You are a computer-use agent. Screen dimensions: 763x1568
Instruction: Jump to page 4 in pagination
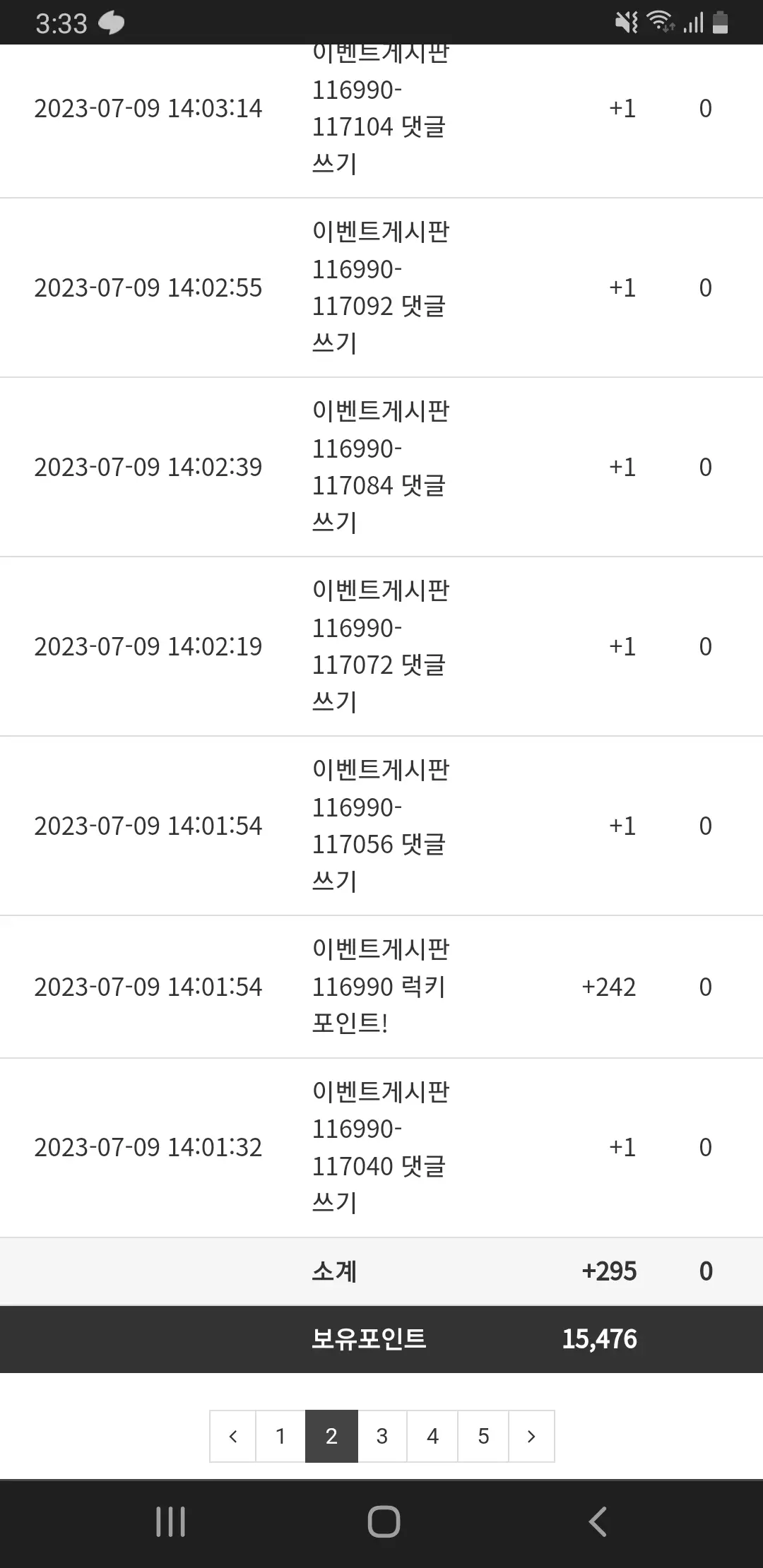tap(432, 1436)
